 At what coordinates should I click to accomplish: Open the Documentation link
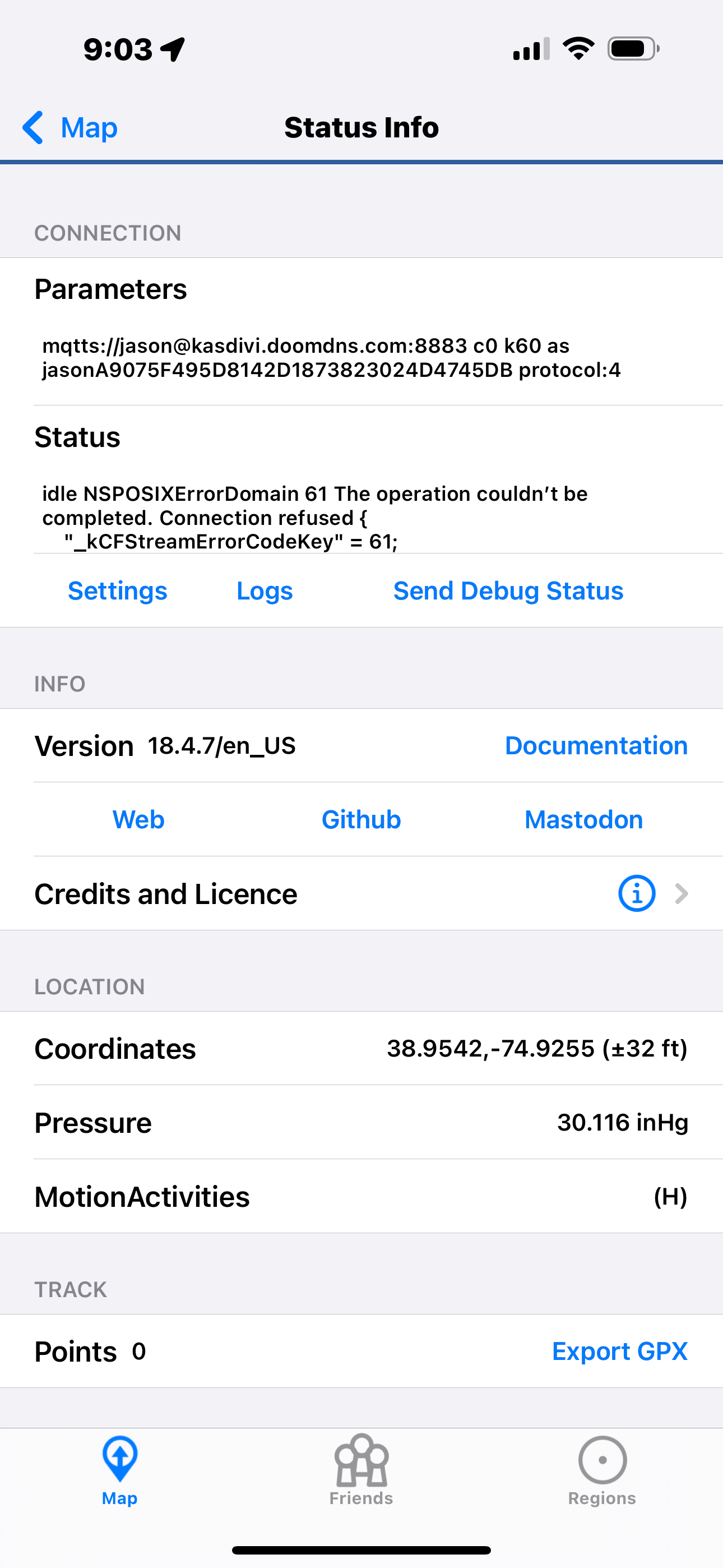[596, 746]
